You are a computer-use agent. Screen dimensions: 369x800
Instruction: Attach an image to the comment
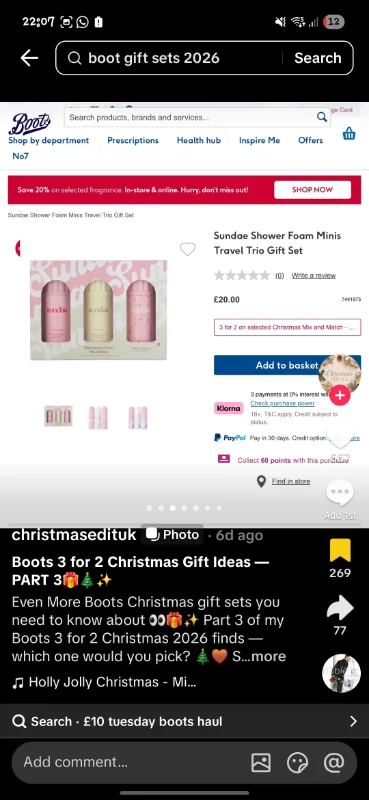coord(261,763)
